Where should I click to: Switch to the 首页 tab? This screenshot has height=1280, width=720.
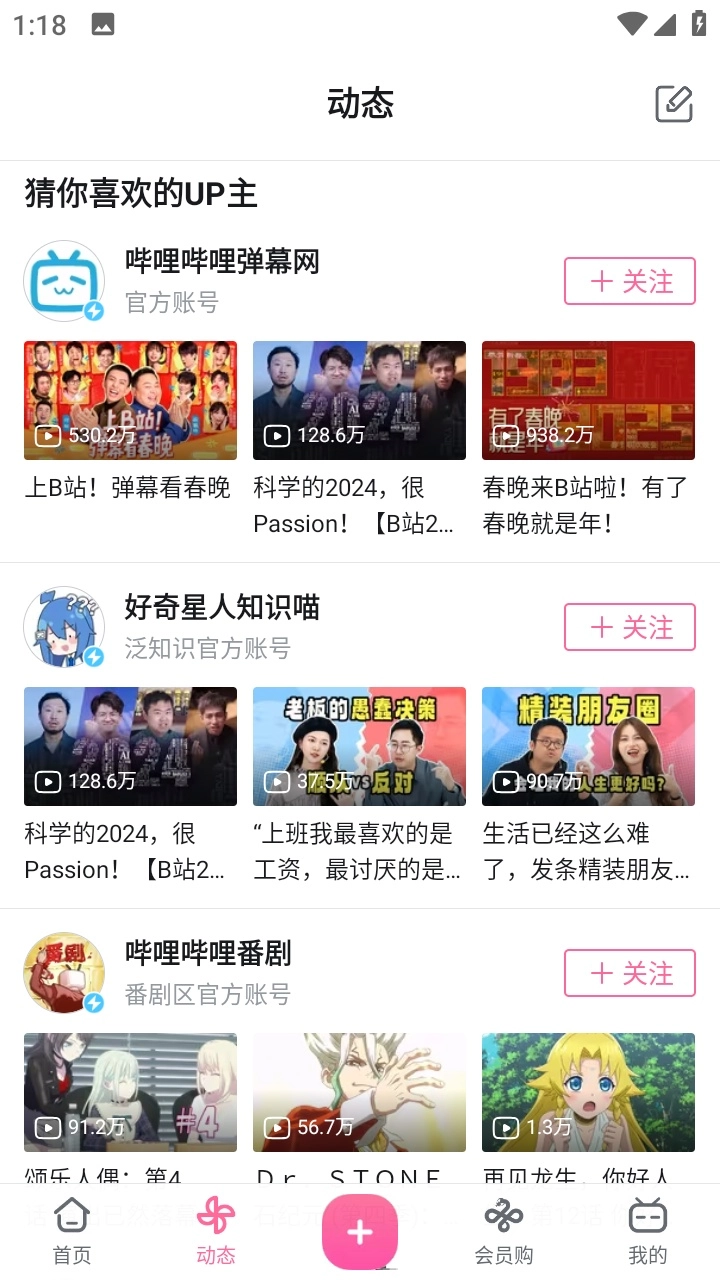pos(72,1232)
